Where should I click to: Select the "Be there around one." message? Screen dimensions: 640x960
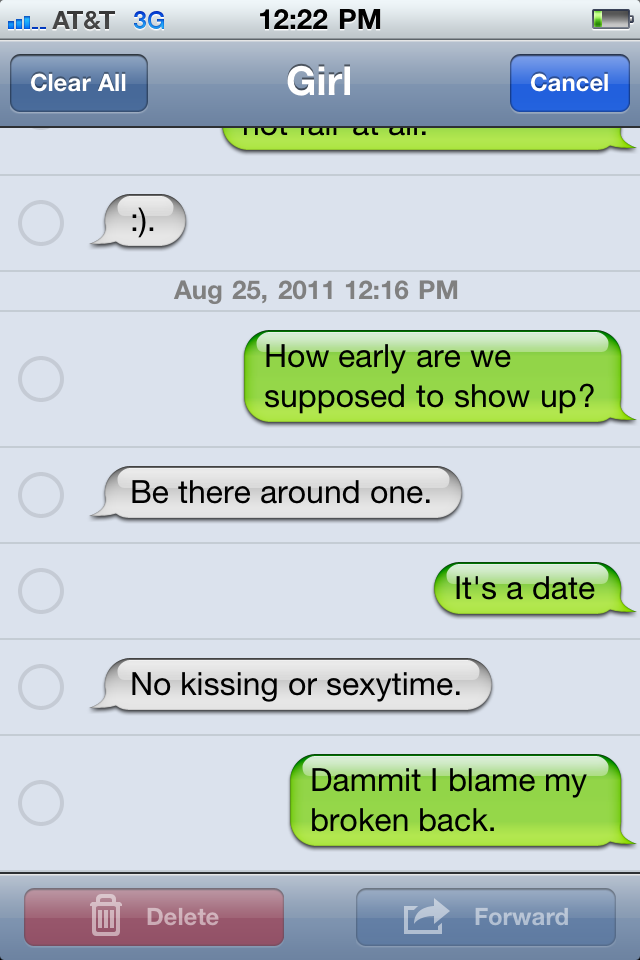41,495
